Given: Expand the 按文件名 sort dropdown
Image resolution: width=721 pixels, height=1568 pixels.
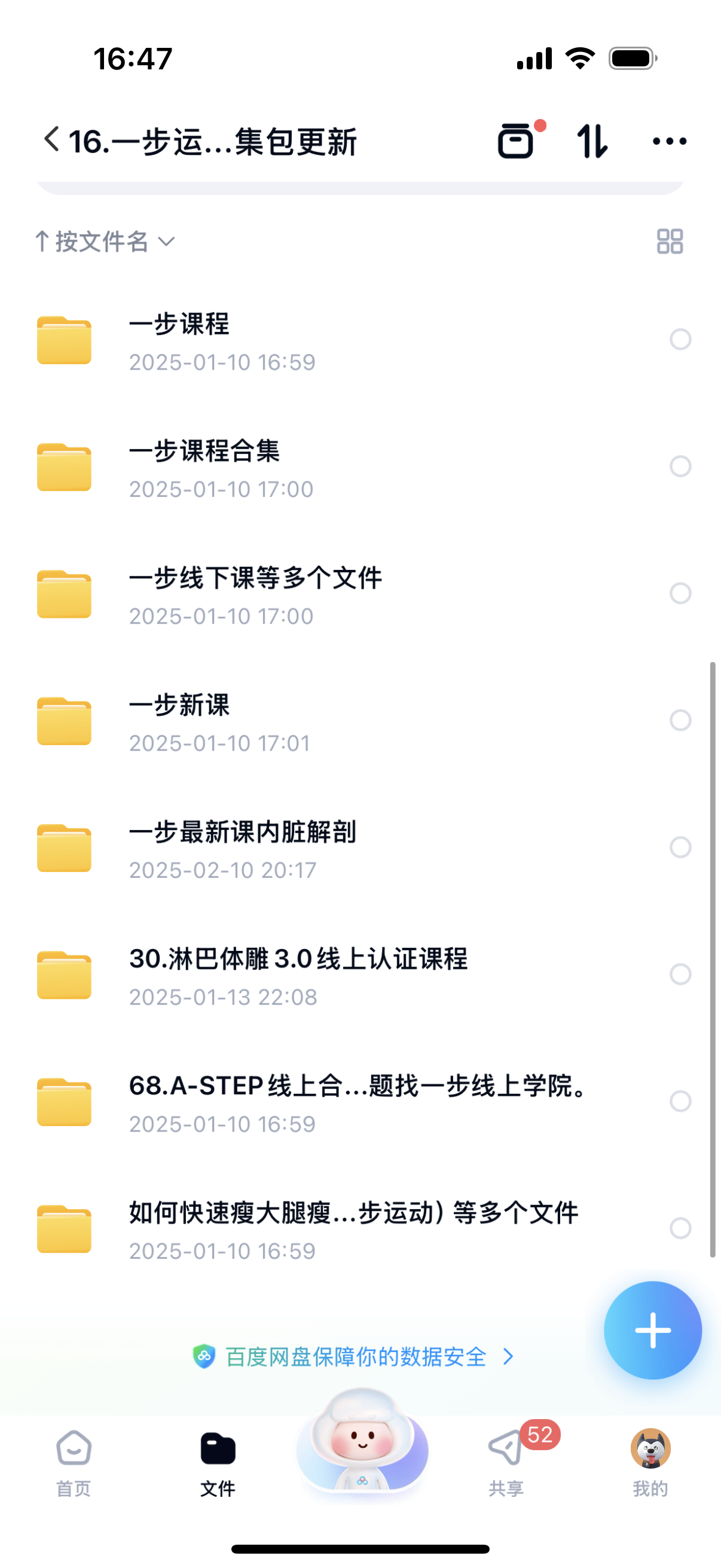Looking at the screenshot, I should click(105, 242).
